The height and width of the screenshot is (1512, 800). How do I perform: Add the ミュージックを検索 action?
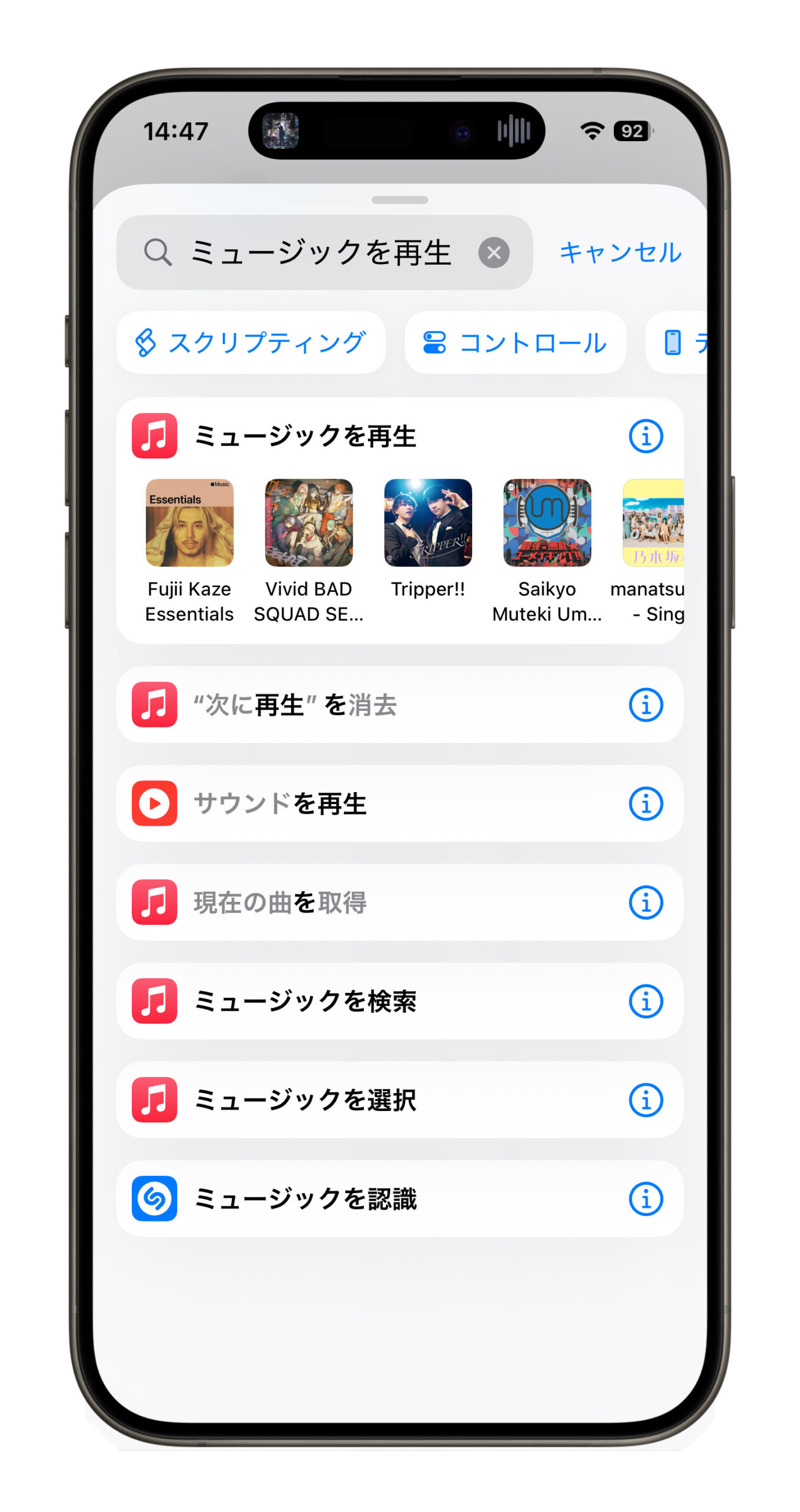[x=305, y=1001]
